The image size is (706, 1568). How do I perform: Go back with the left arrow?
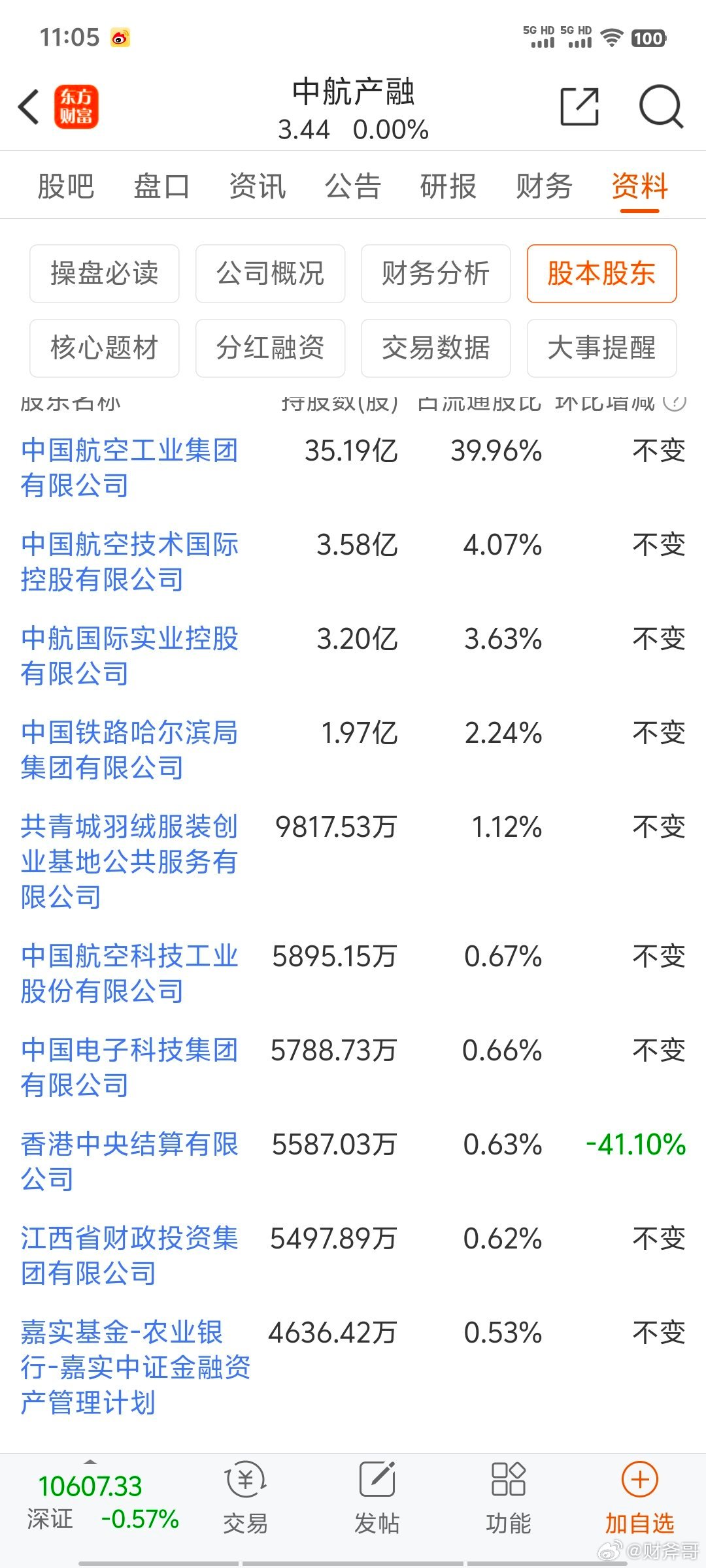tap(29, 107)
